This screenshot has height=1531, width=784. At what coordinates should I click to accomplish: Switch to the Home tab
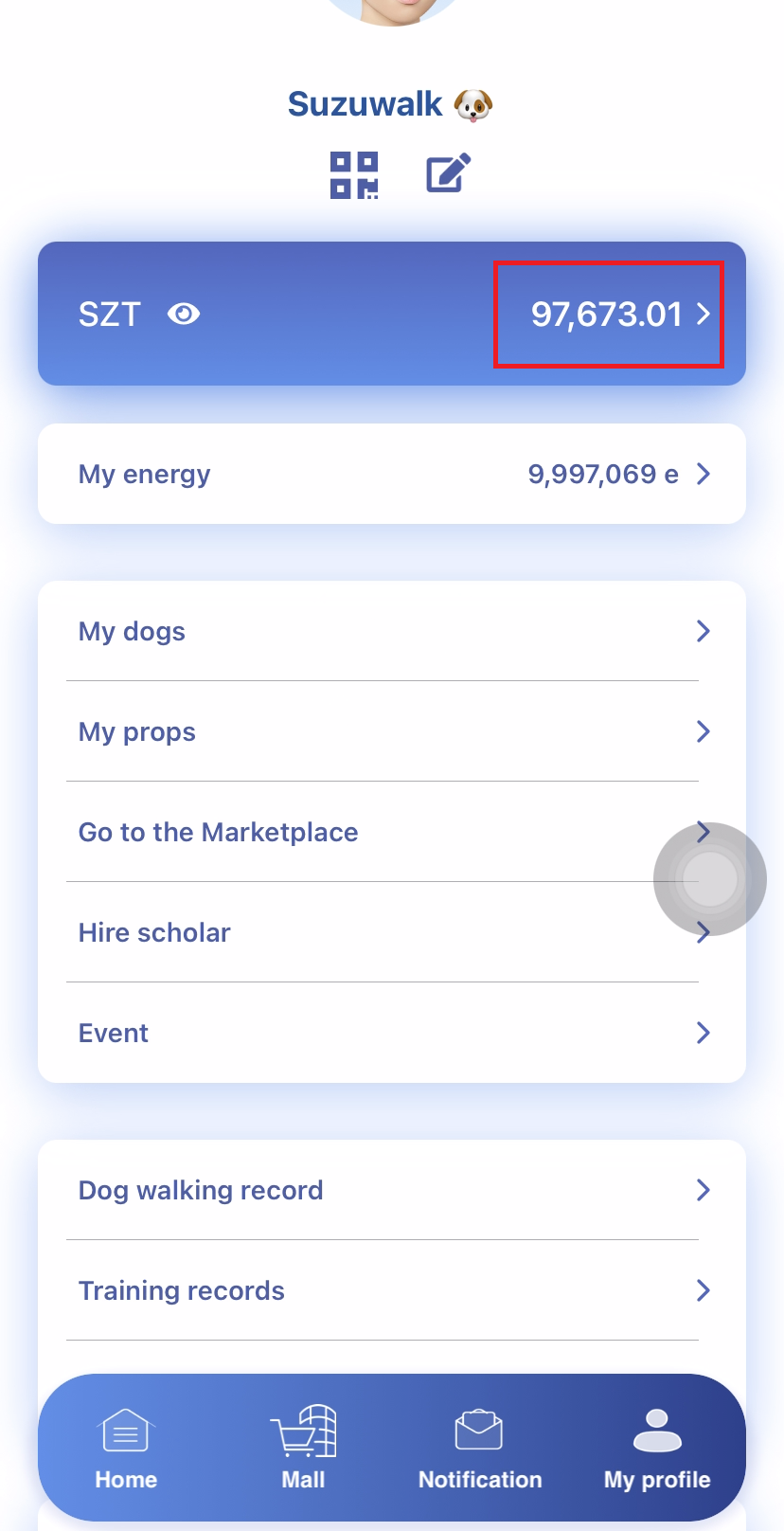126,1450
